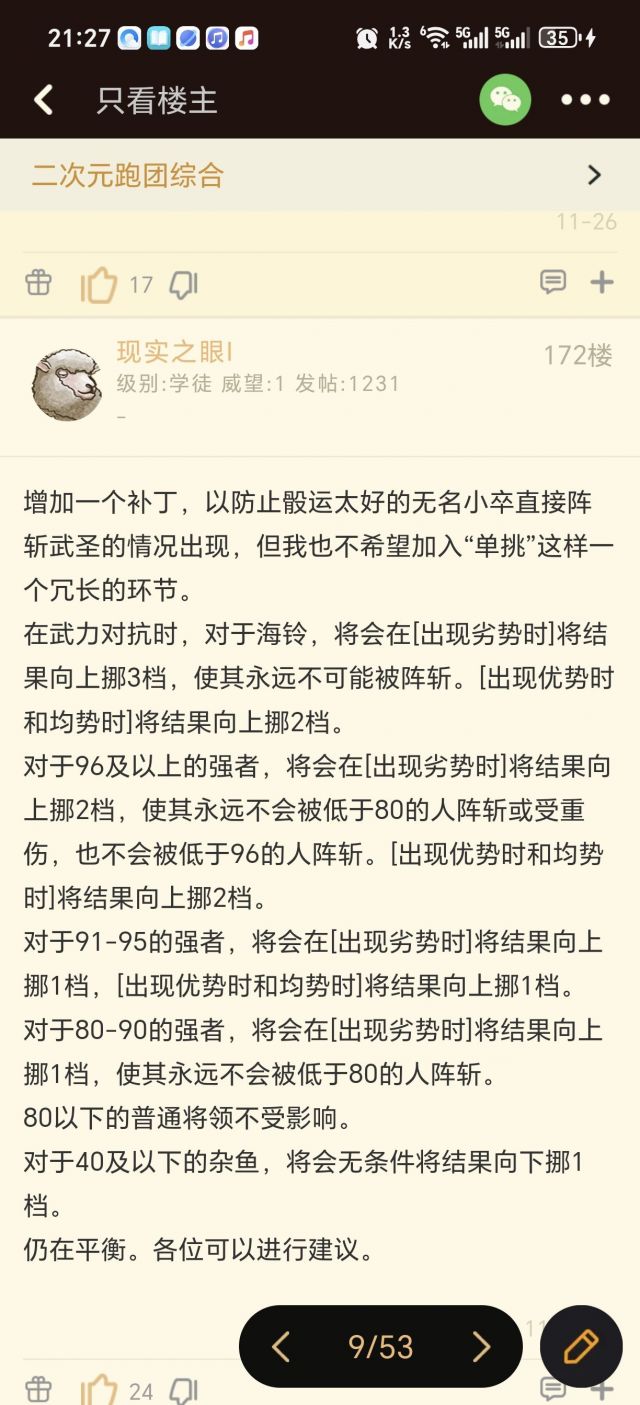The image size is (640, 1405).
Task: Go to the previous page arrow
Action: tap(281, 1347)
